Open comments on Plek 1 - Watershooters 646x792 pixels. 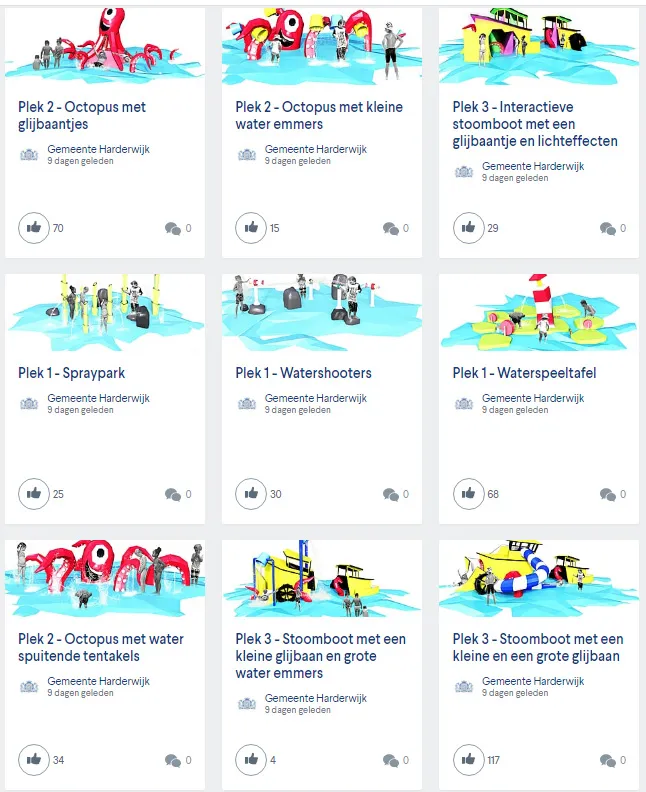[x=390, y=495]
